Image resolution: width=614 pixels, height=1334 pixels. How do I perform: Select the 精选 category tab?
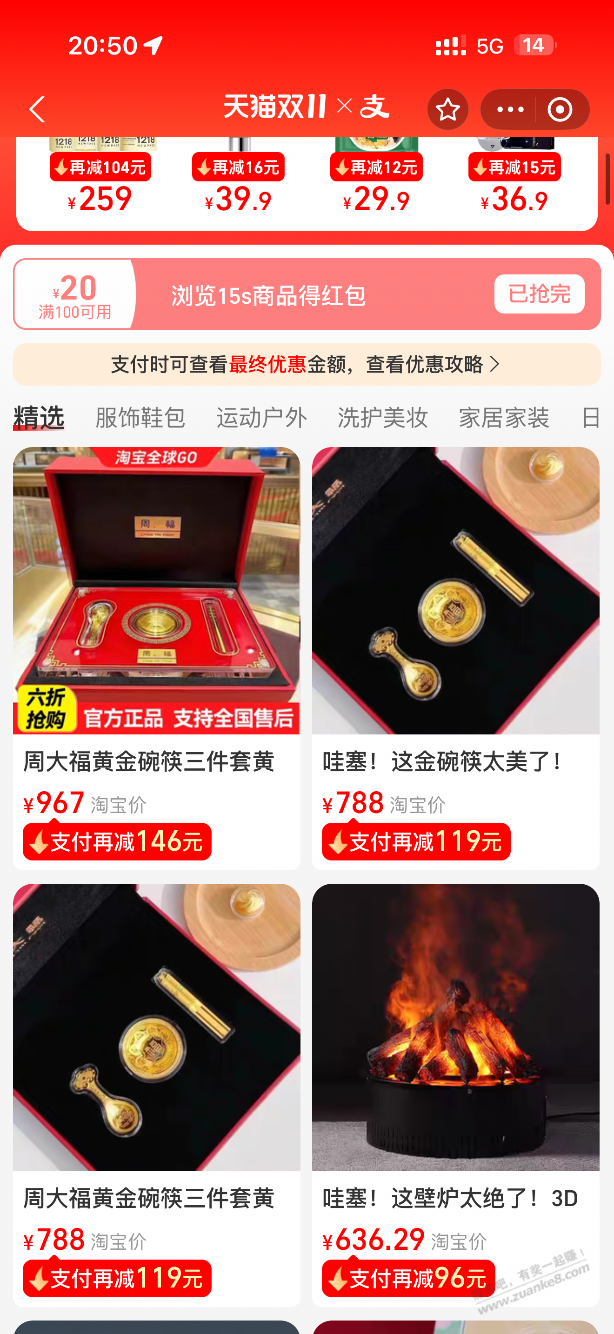coord(39,417)
